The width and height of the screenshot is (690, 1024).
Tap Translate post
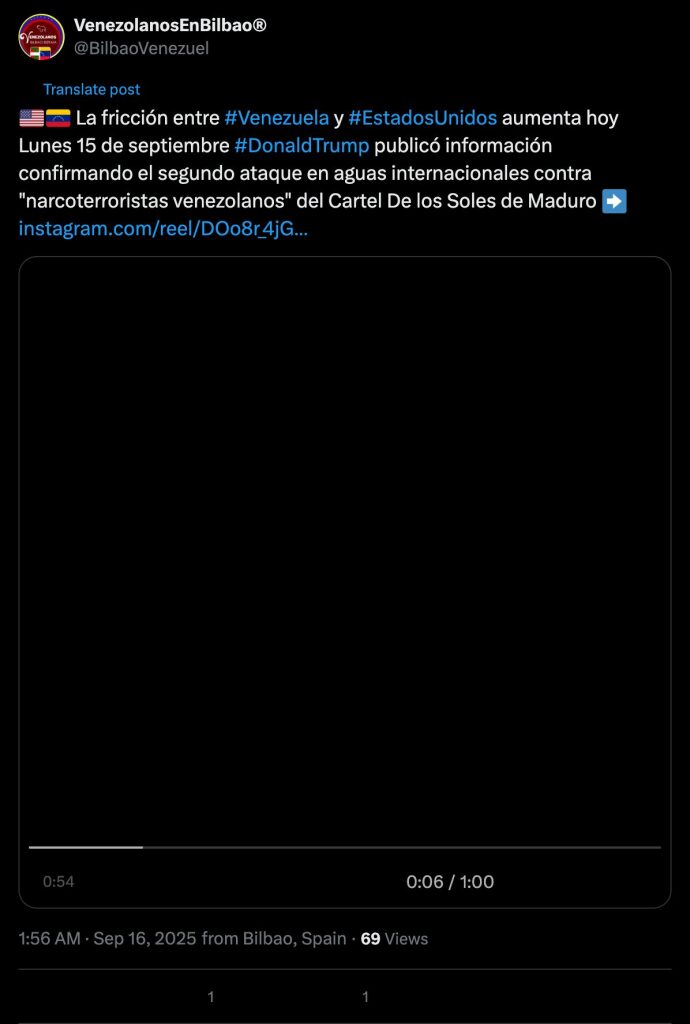point(91,90)
